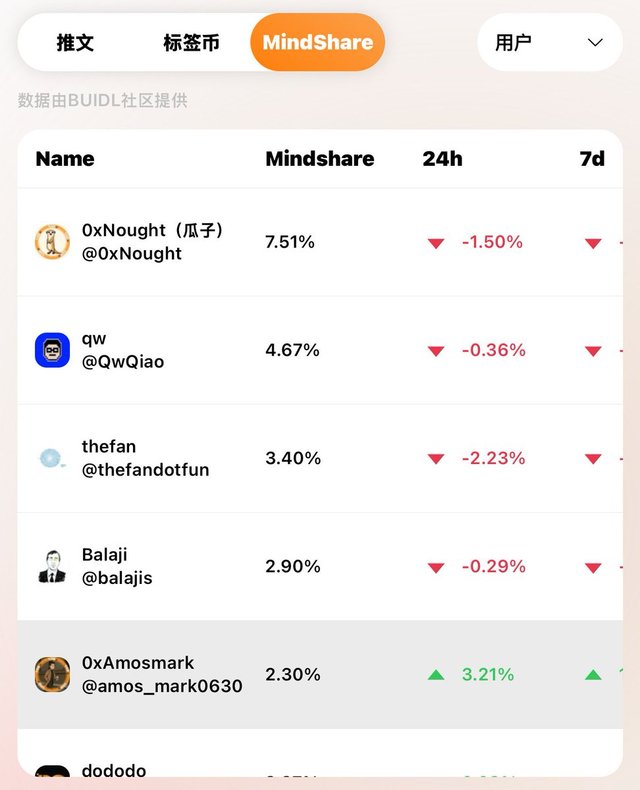Switch to the 标签币 tab
The image size is (640, 790).
(x=191, y=43)
